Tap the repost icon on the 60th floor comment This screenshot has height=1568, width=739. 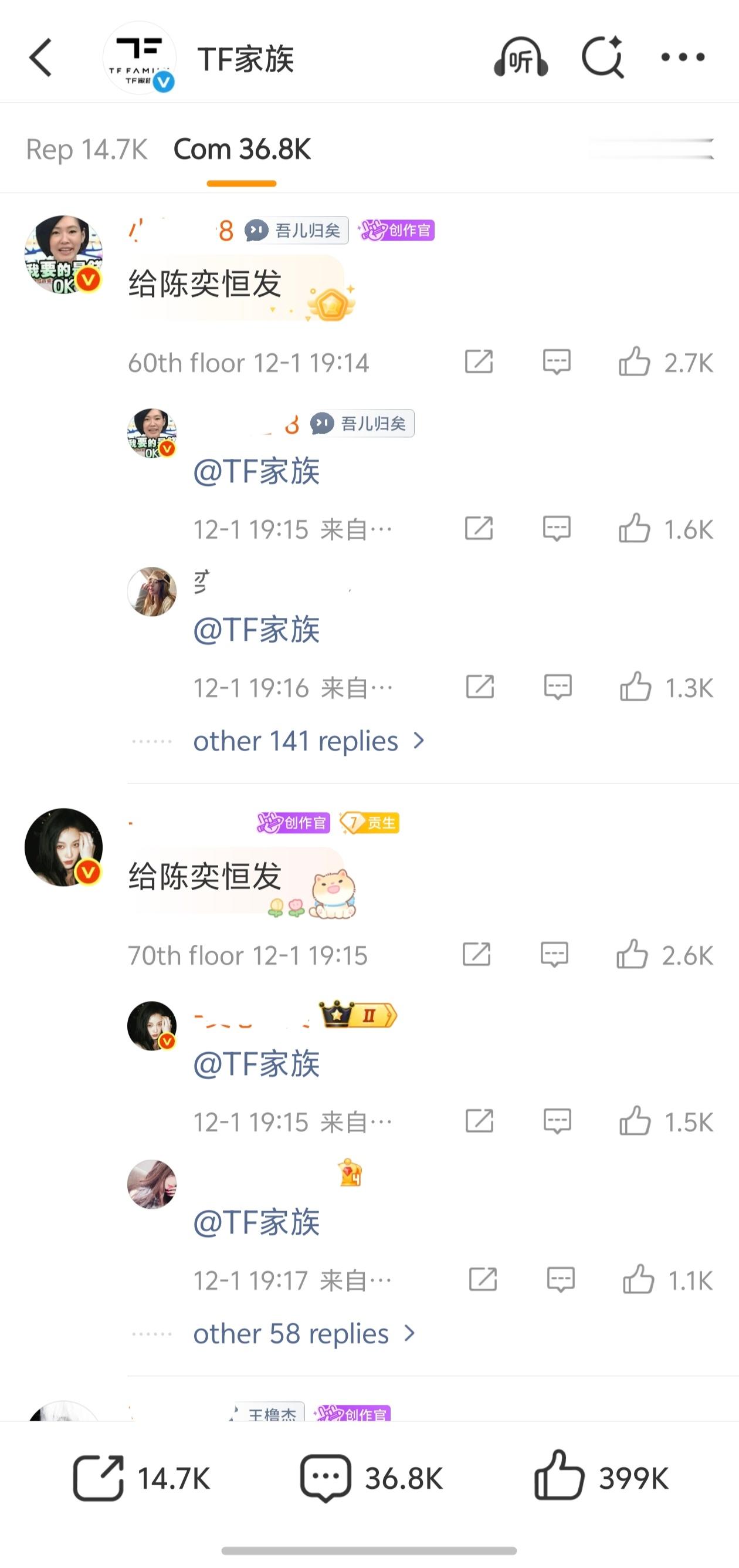point(480,361)
